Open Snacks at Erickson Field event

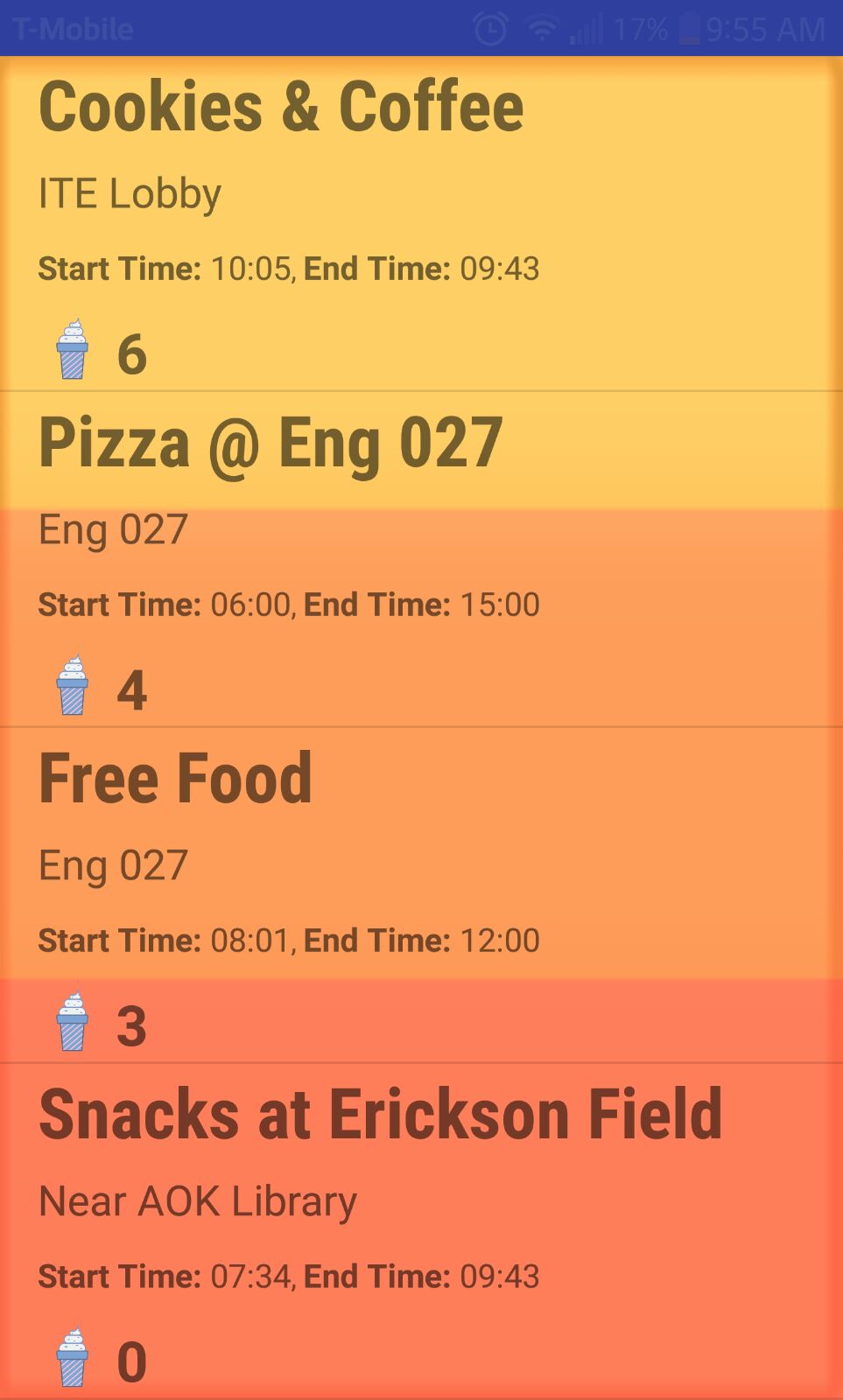[381, 1115]
